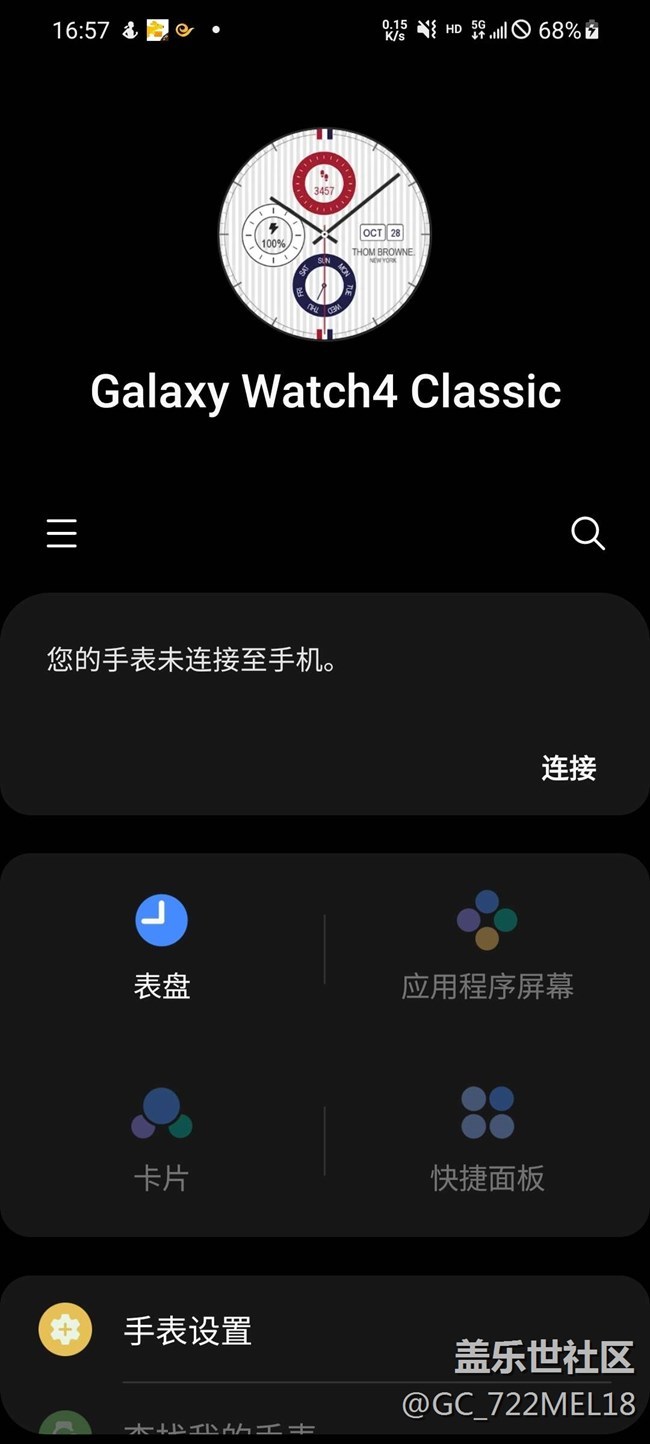
Task: Tap 连接 to connect the watch
Action: pyautogui.click(x=569, y=768)
